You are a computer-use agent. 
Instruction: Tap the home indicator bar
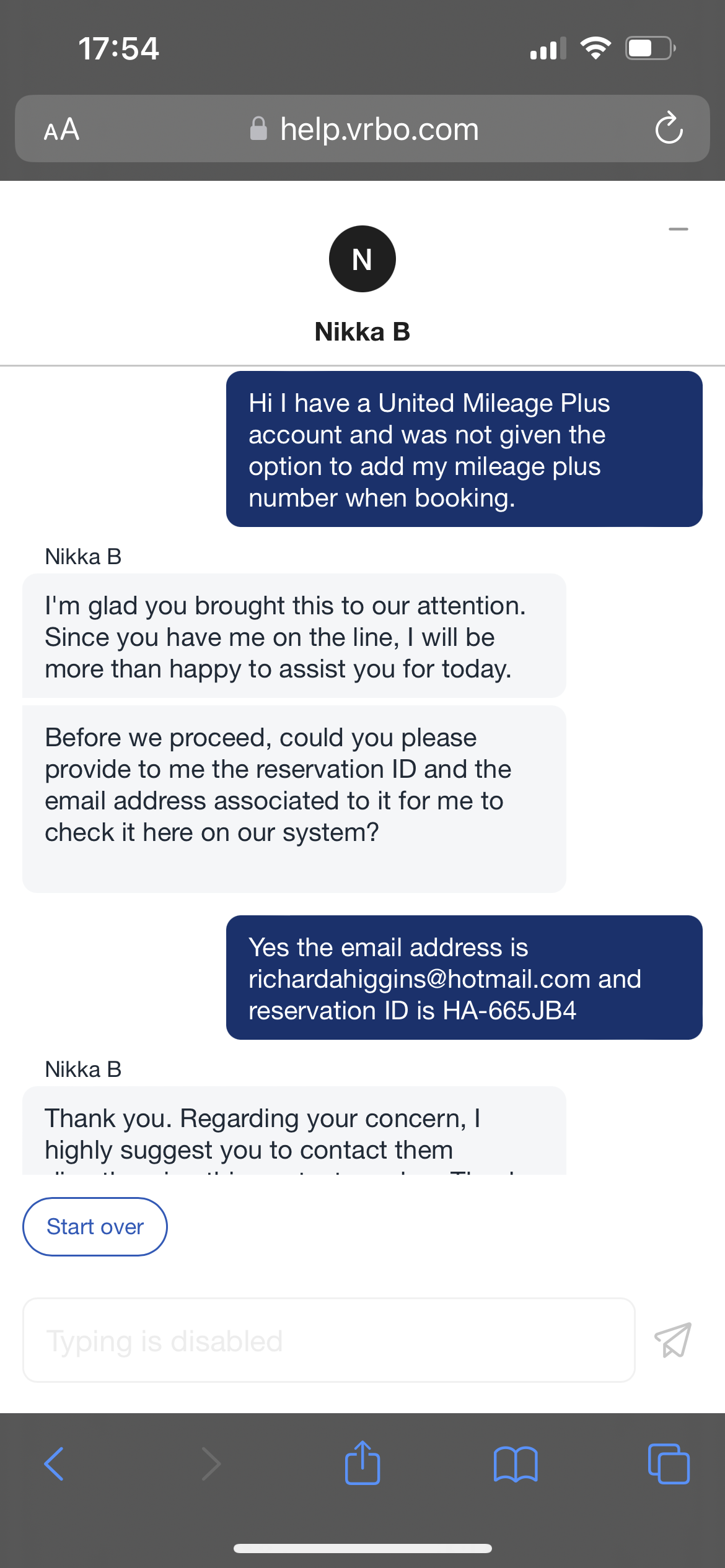[x=362, y=1548]
